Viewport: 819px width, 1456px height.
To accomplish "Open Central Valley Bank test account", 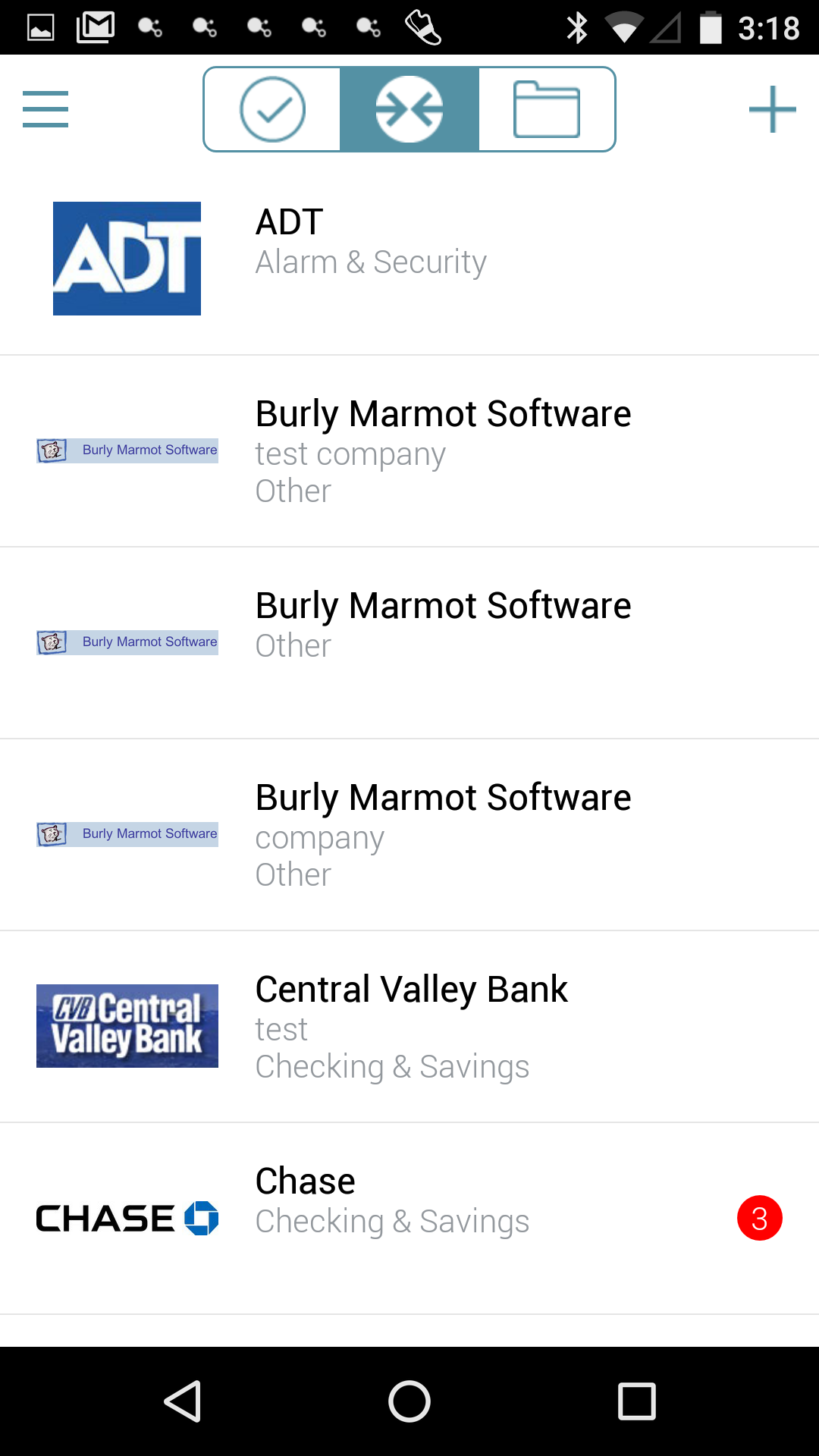I will tap(409, 1026).
